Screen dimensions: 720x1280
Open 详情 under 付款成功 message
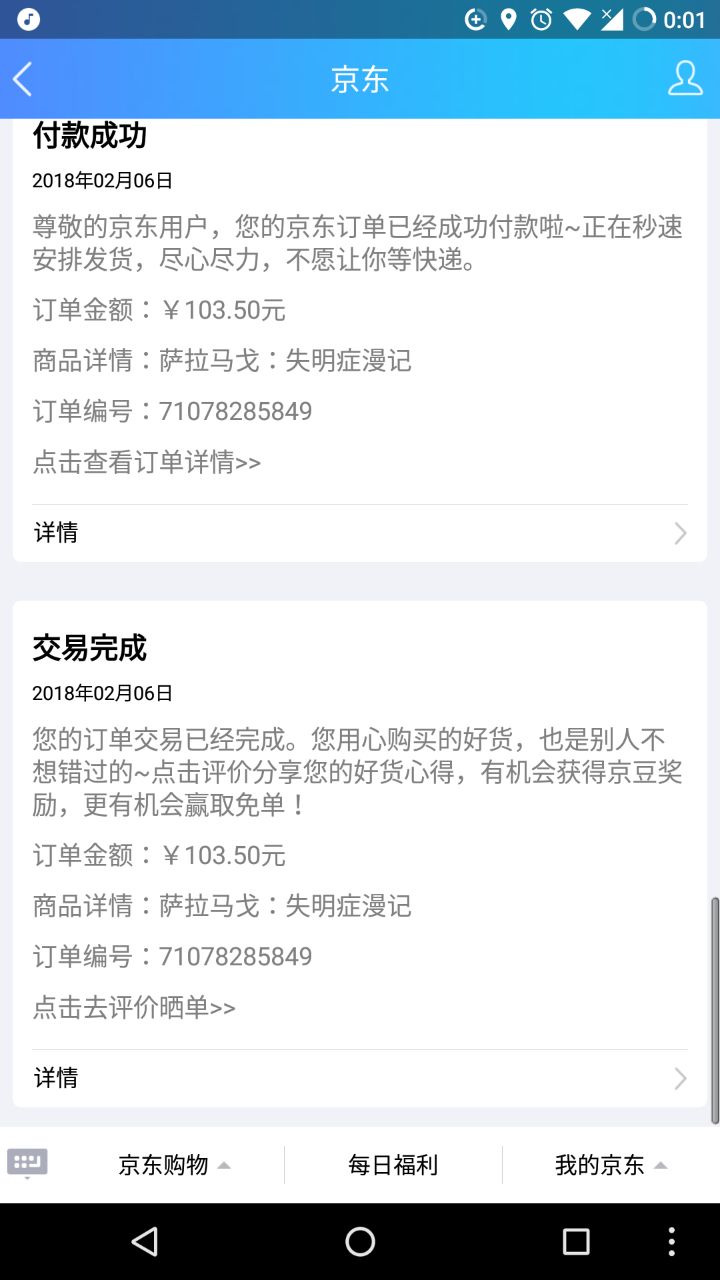360,533
